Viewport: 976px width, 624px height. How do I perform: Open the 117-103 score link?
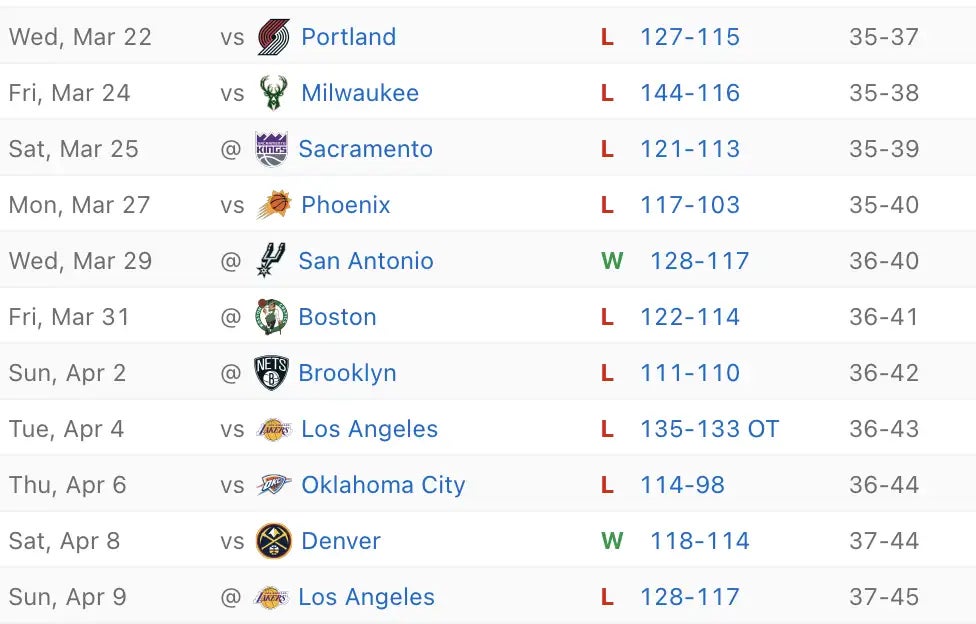pyautogui.click(x=690, y=205)
